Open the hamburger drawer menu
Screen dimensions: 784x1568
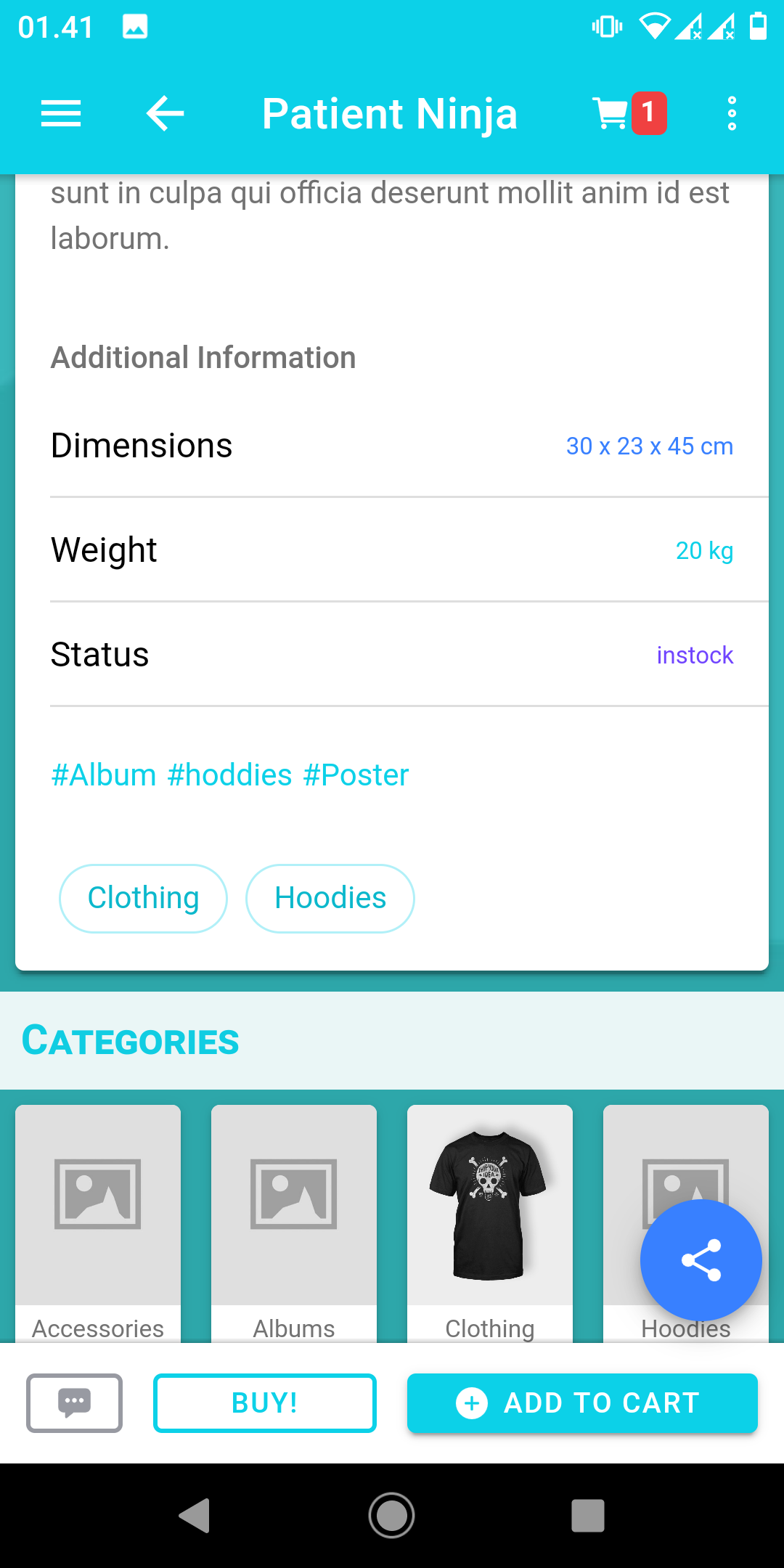coord(61,114)
